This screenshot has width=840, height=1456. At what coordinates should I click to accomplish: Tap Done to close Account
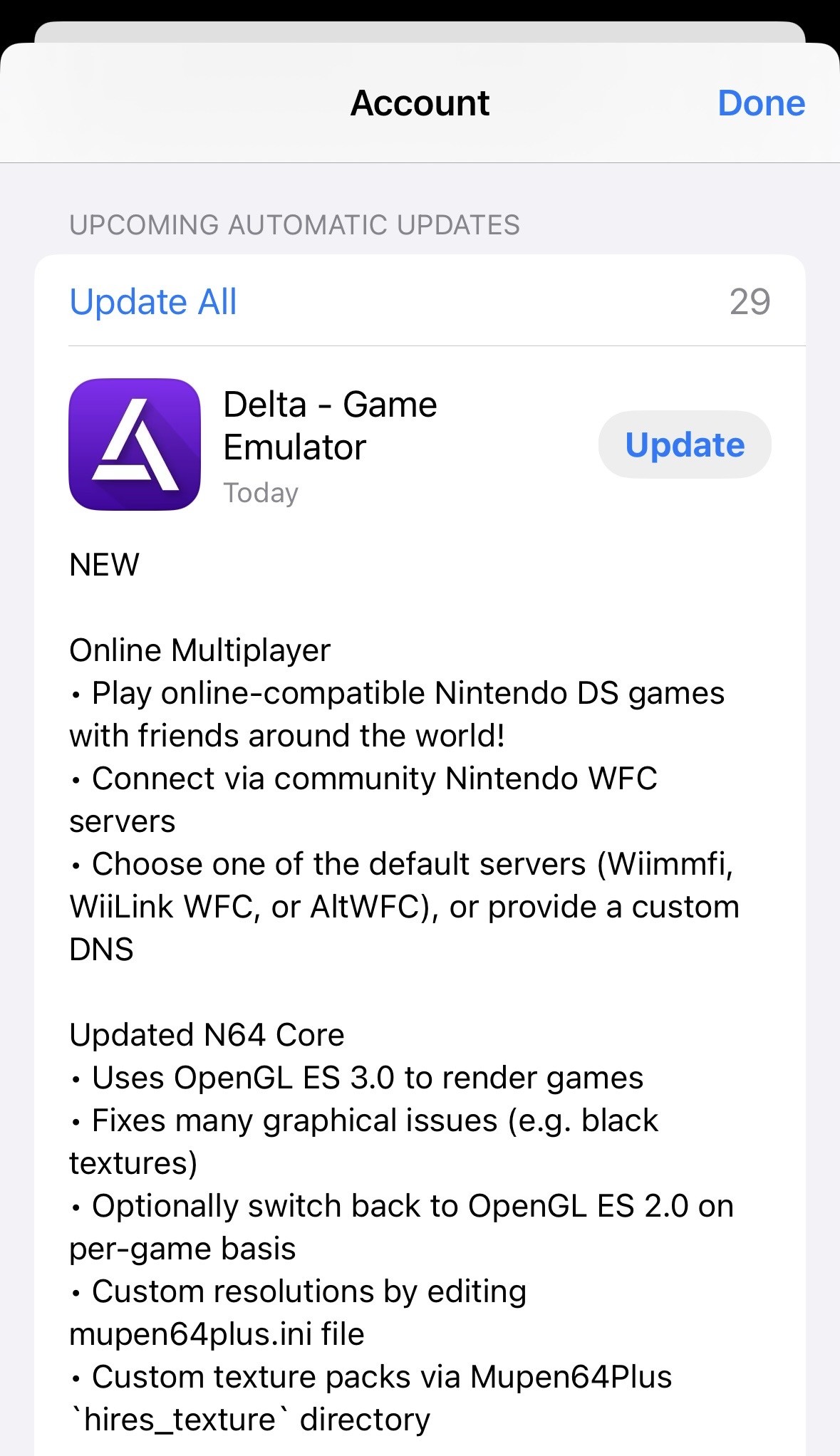click(760, 103)
